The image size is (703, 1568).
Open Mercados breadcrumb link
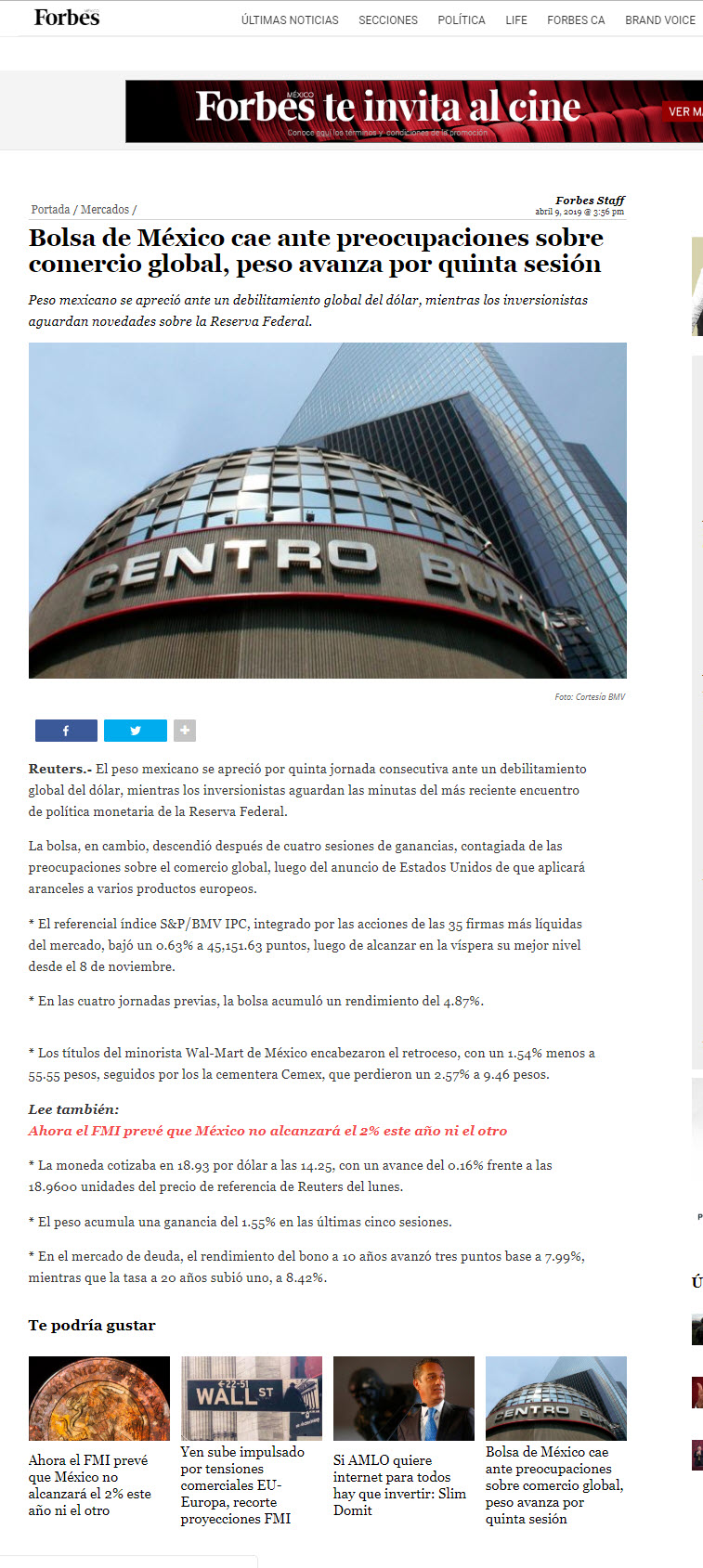click(105, 210)
